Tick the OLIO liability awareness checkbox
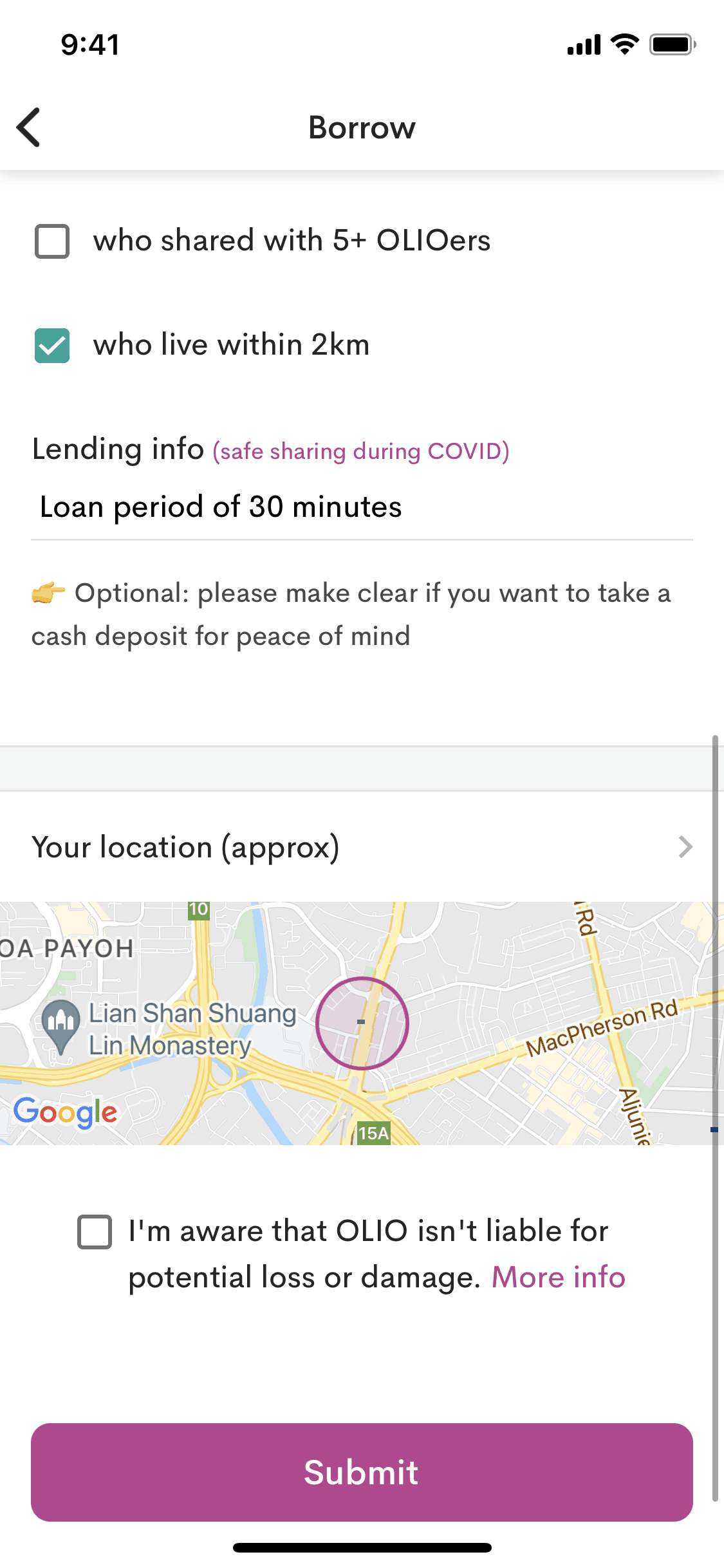The width and height of the screenshot is (724, 1568). click(x=95, y=1232)
